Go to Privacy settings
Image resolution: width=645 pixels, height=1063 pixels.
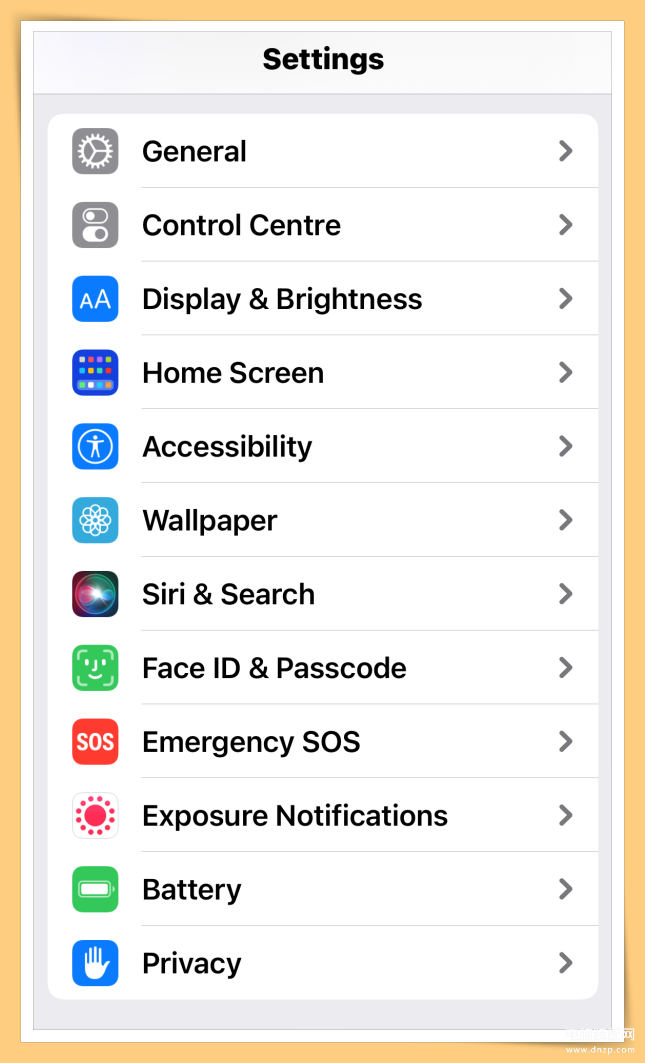(323, 963)
